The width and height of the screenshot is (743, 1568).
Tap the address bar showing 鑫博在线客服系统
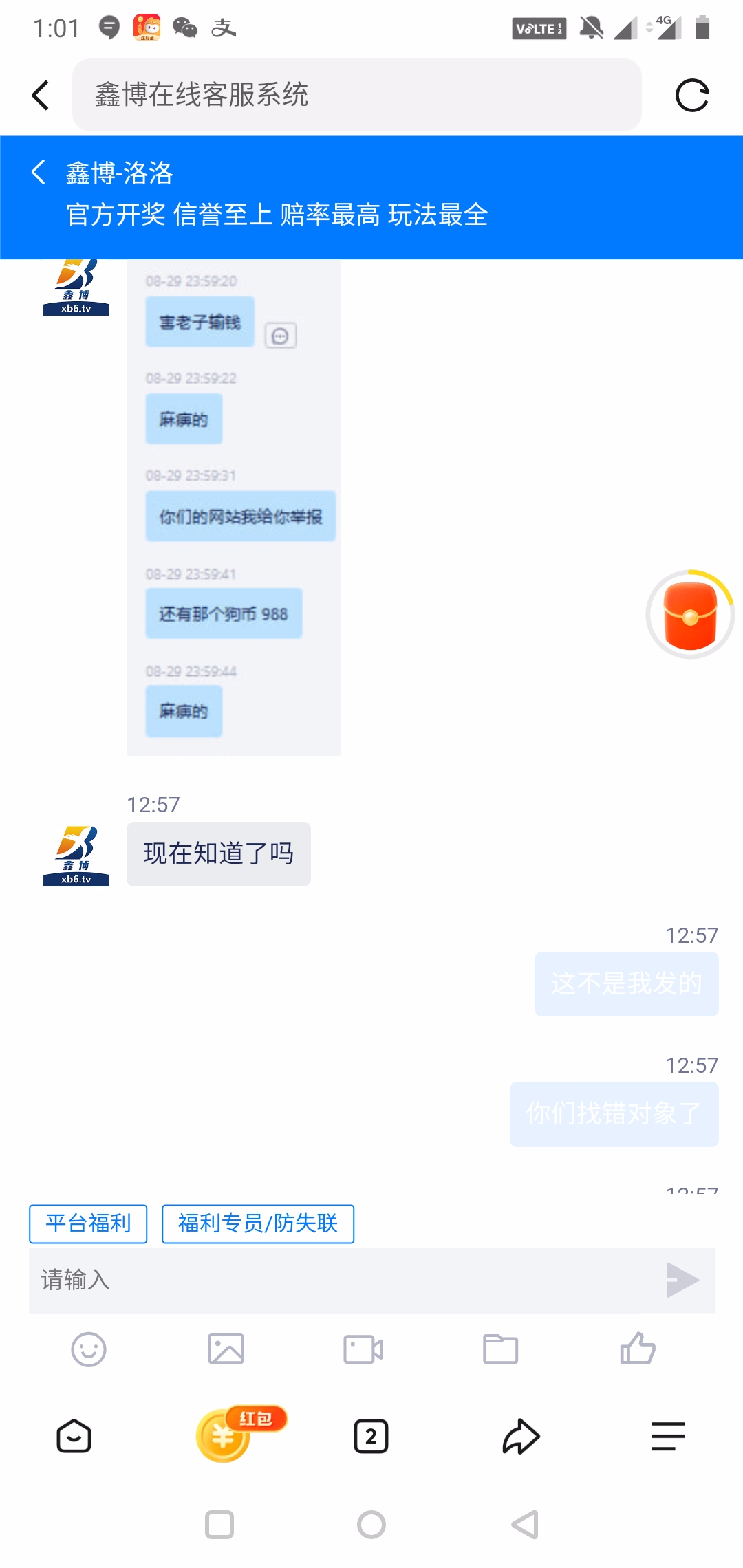pos(357,95)
